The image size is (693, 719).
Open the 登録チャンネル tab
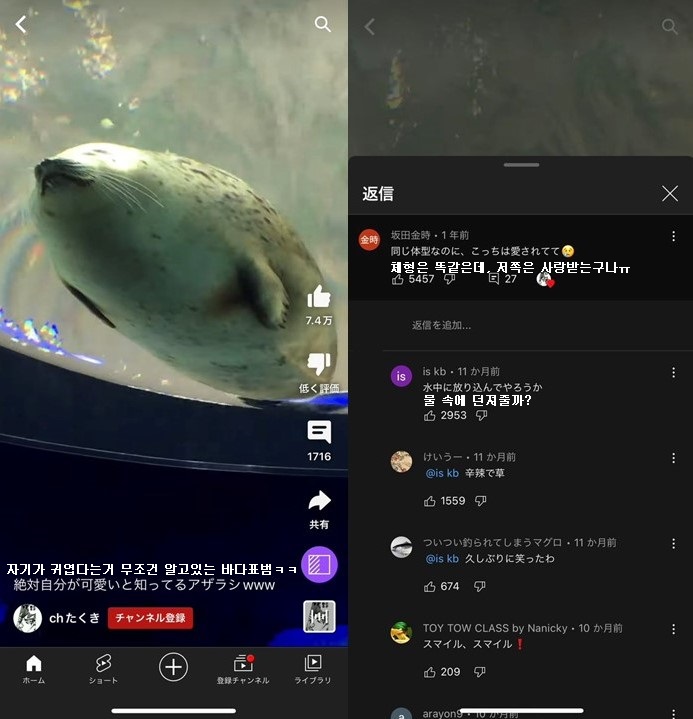[242, 668]
